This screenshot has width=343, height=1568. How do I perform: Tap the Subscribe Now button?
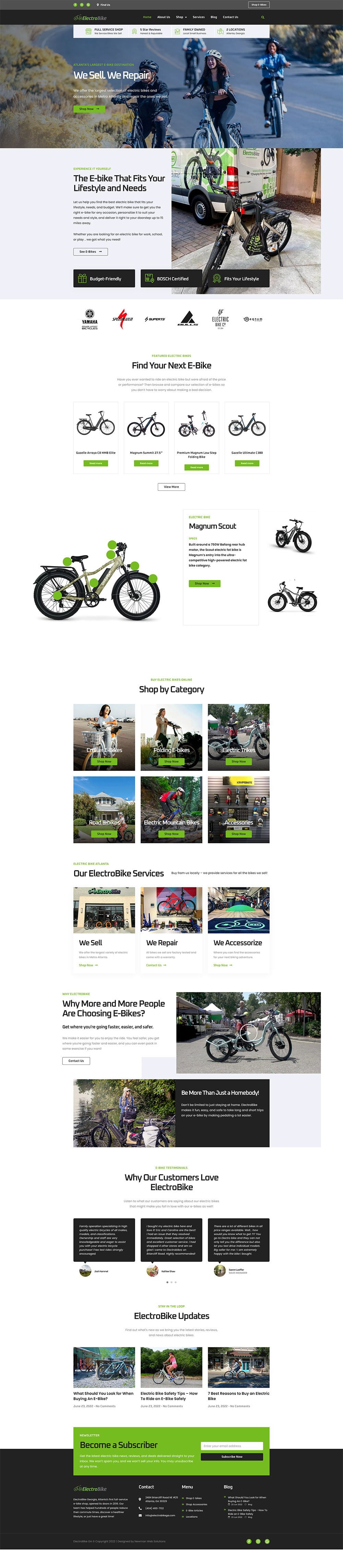click(232, 1457)
